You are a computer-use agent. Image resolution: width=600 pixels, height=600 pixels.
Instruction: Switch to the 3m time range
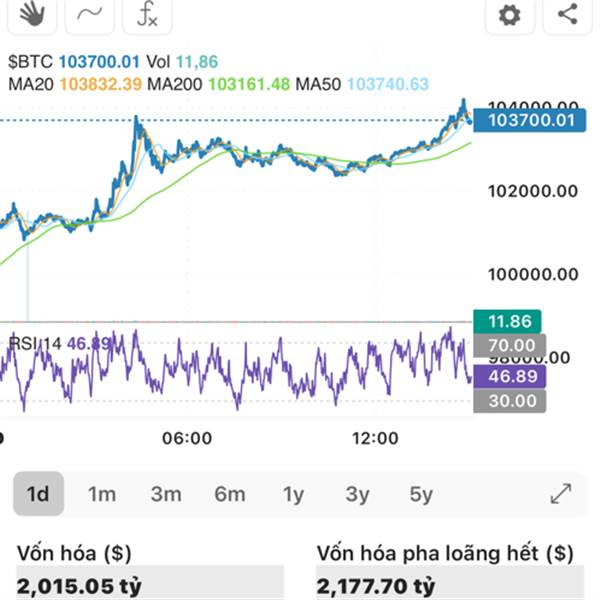click(166, 494)
